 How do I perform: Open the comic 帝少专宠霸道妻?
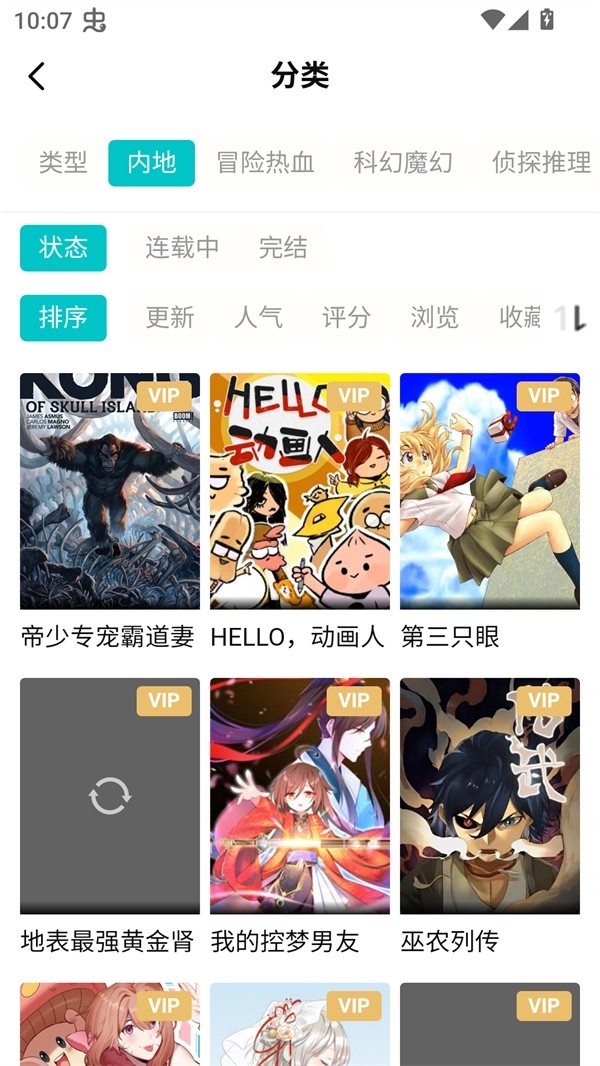(x=110, y=492)
